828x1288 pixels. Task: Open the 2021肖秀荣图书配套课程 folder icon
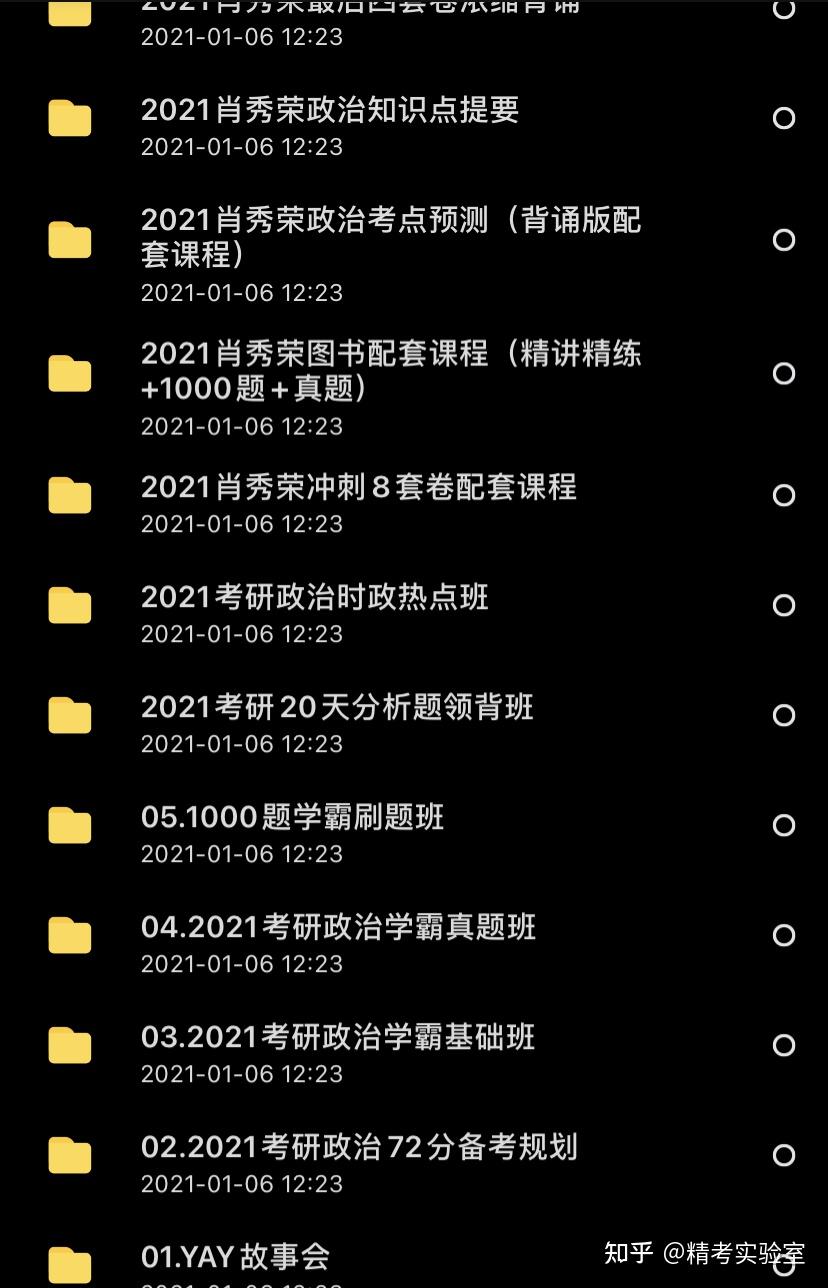[x=68, y=372]
